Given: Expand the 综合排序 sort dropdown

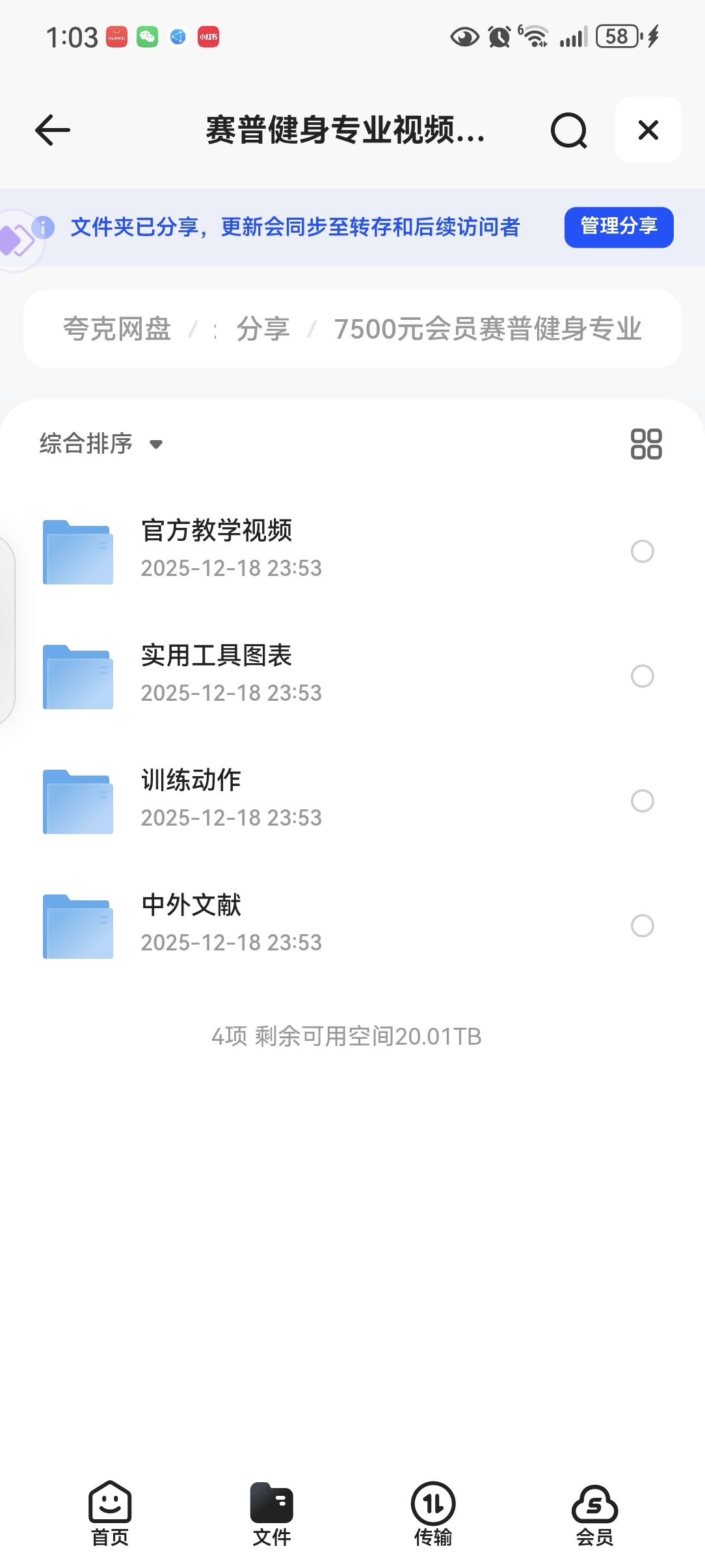Looking at the screenshot, I should point(101,444).
